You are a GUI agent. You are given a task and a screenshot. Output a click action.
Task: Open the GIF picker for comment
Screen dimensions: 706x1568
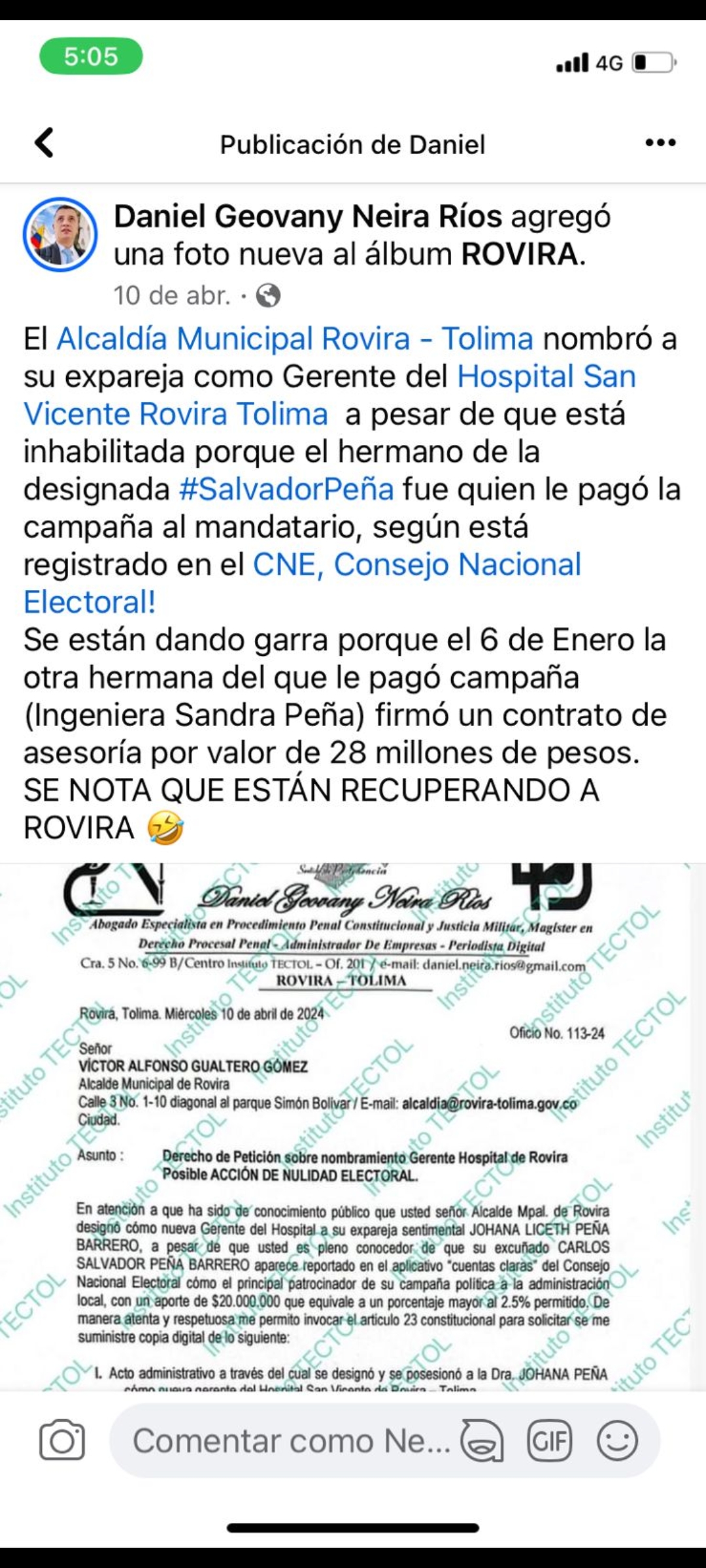coord(549,1440)
